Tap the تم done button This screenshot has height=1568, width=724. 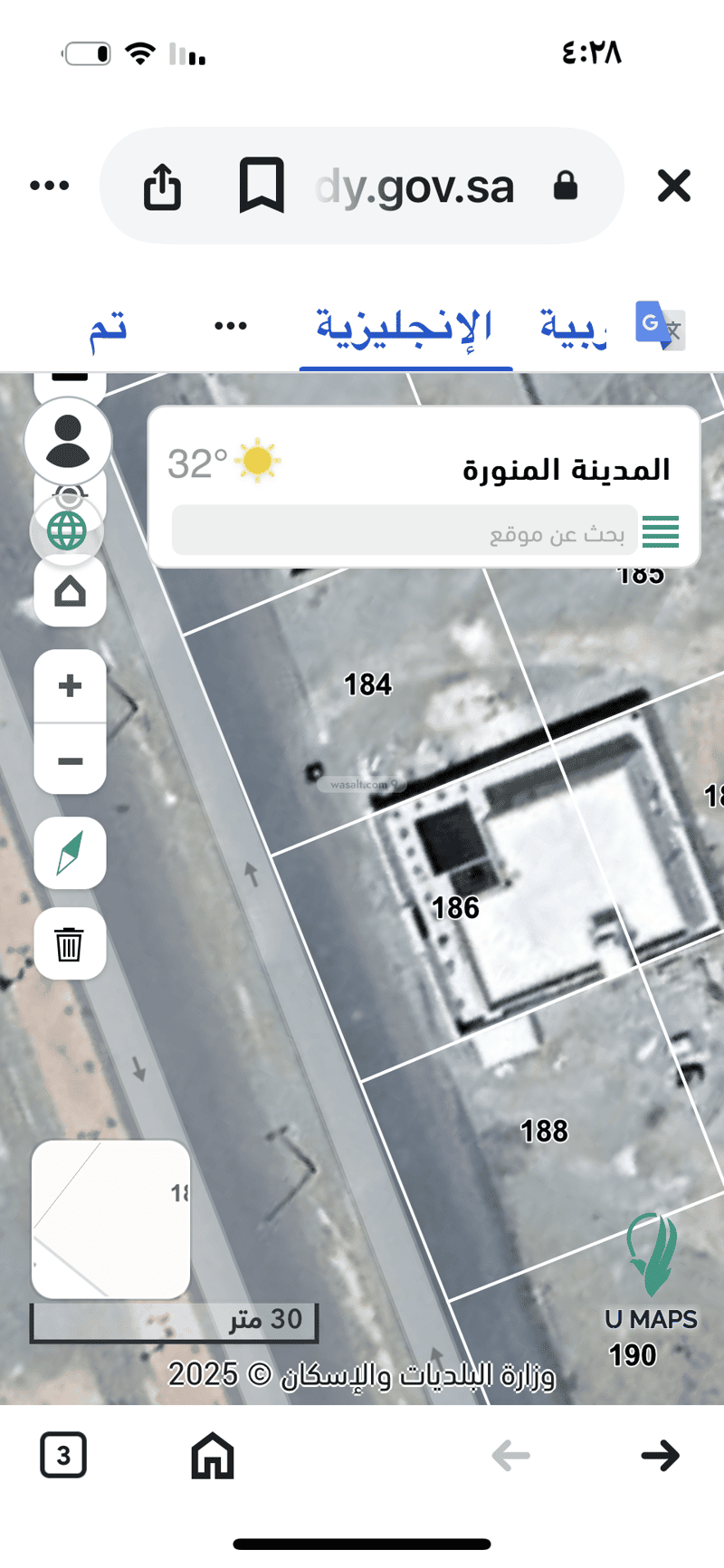[x=108, y=327]
